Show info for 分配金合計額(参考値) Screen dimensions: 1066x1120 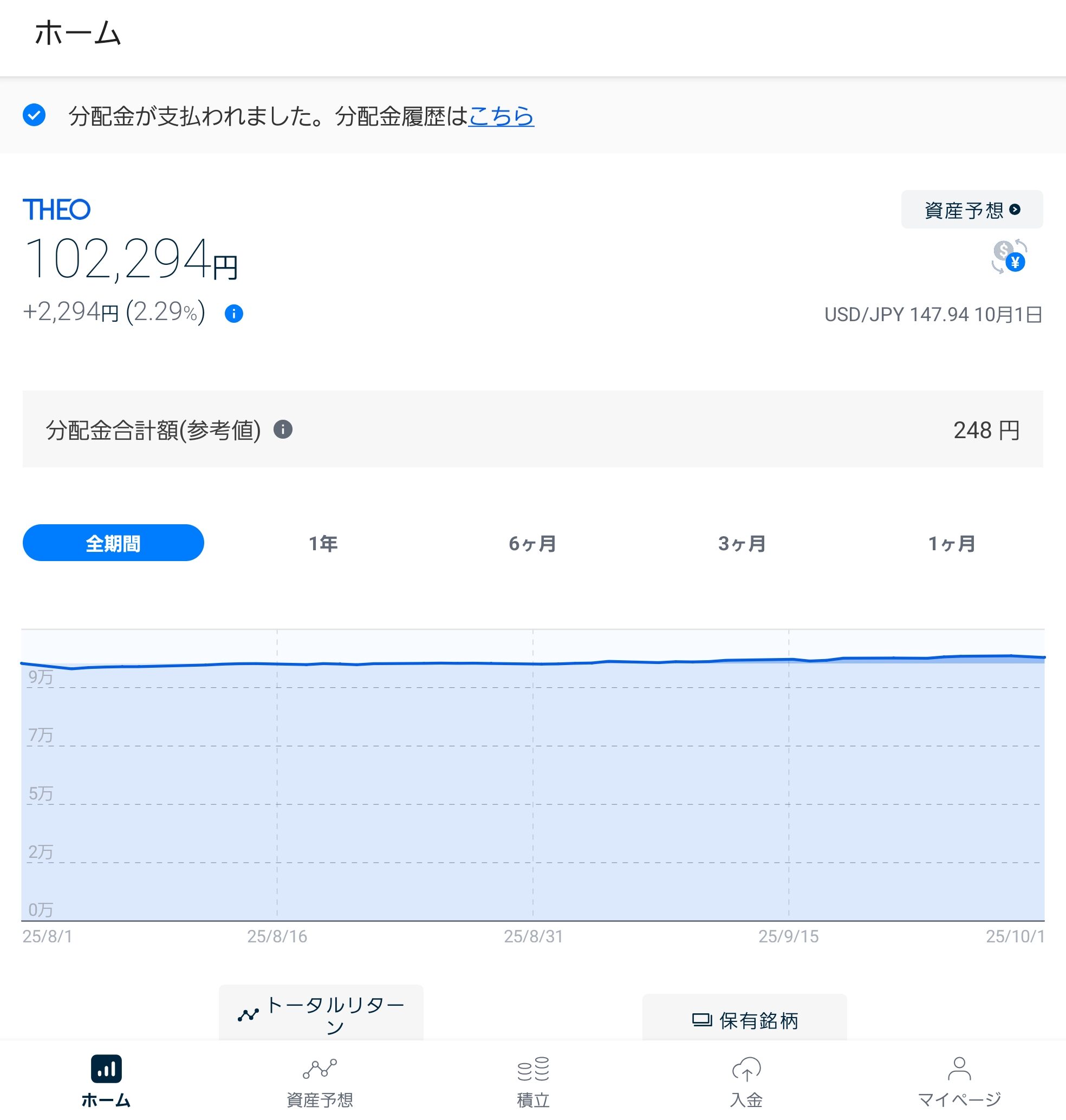coord(283,429)
